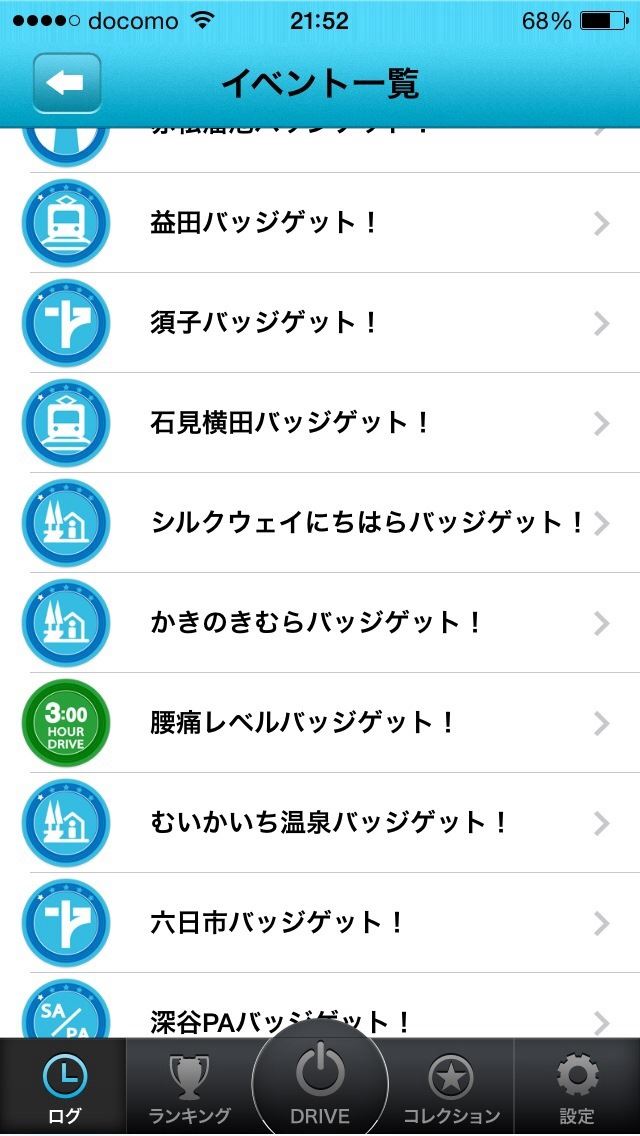Image resolution: width=640 pixels, height=1136 pixels.
Task: View the 腰痛レベルバッジゲット event
Action: [x=320, y=723]
